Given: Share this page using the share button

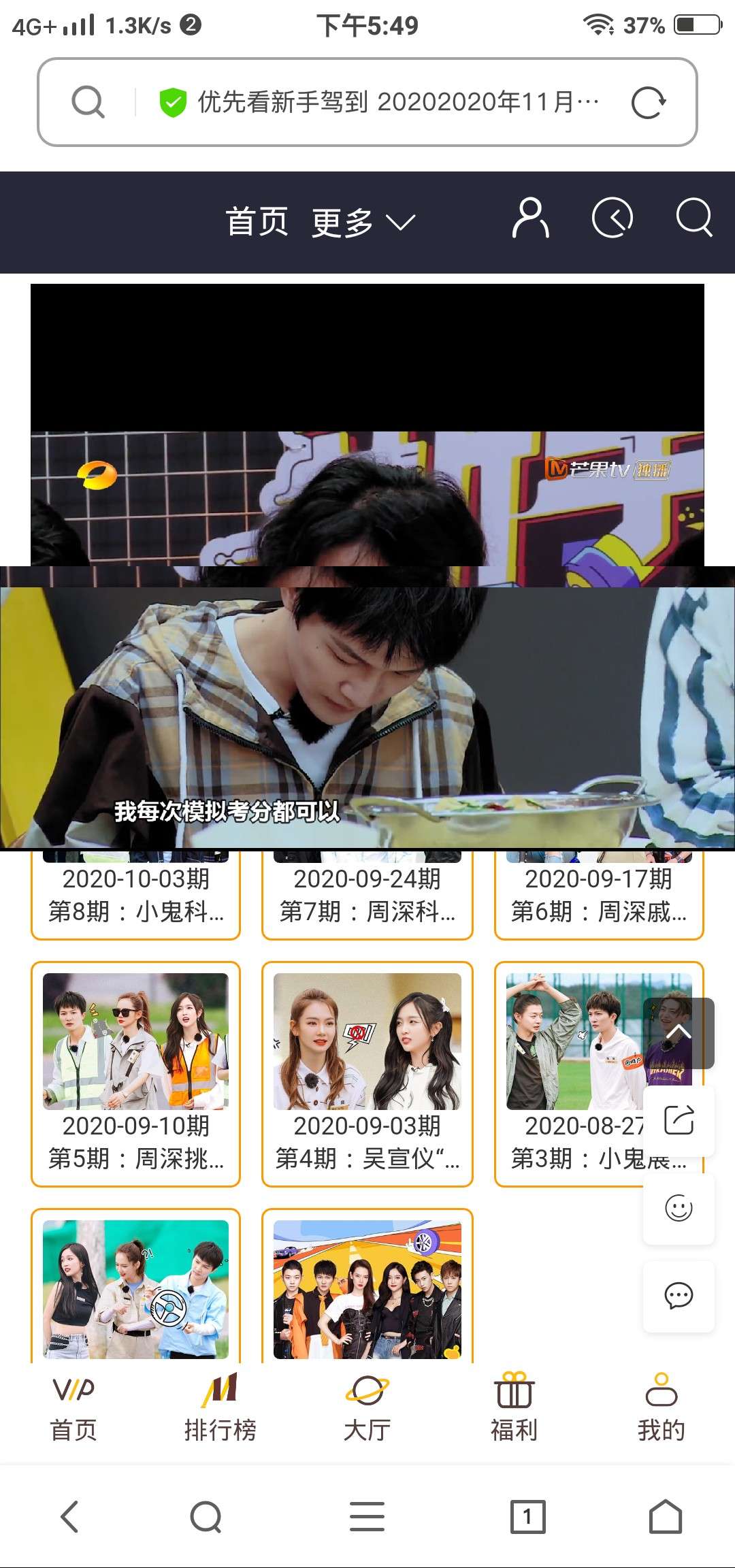Looking at the screenshot, I should coord(679,1120).
